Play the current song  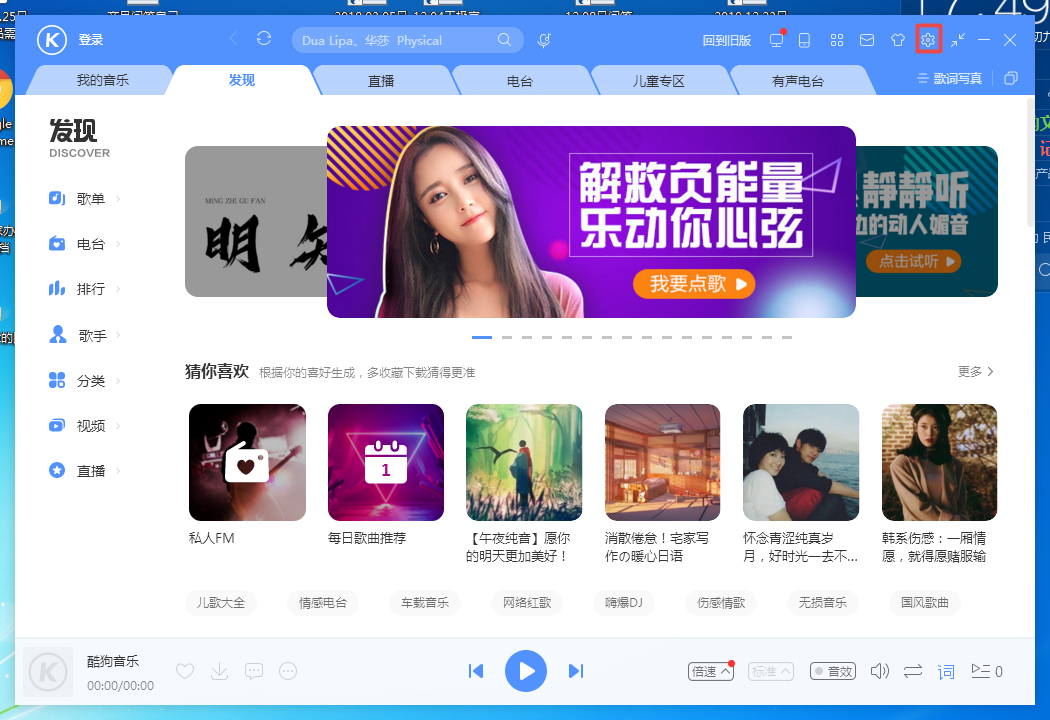point(526,671)
